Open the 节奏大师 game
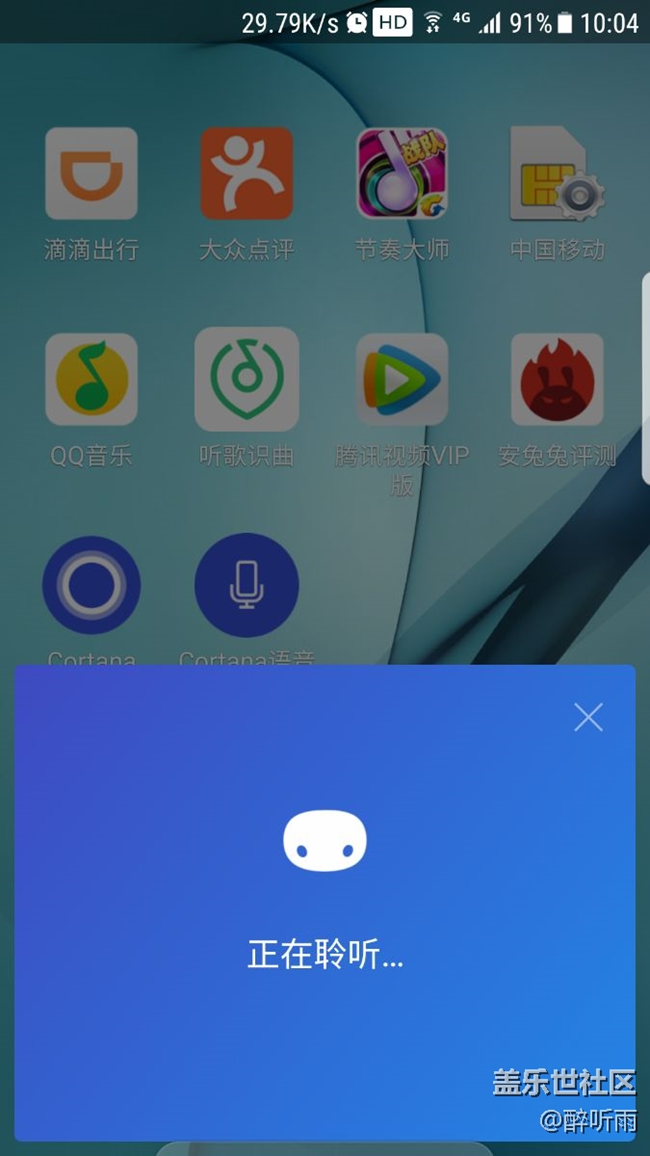The height and width of the screenshot is (1156, 650). 402,173
